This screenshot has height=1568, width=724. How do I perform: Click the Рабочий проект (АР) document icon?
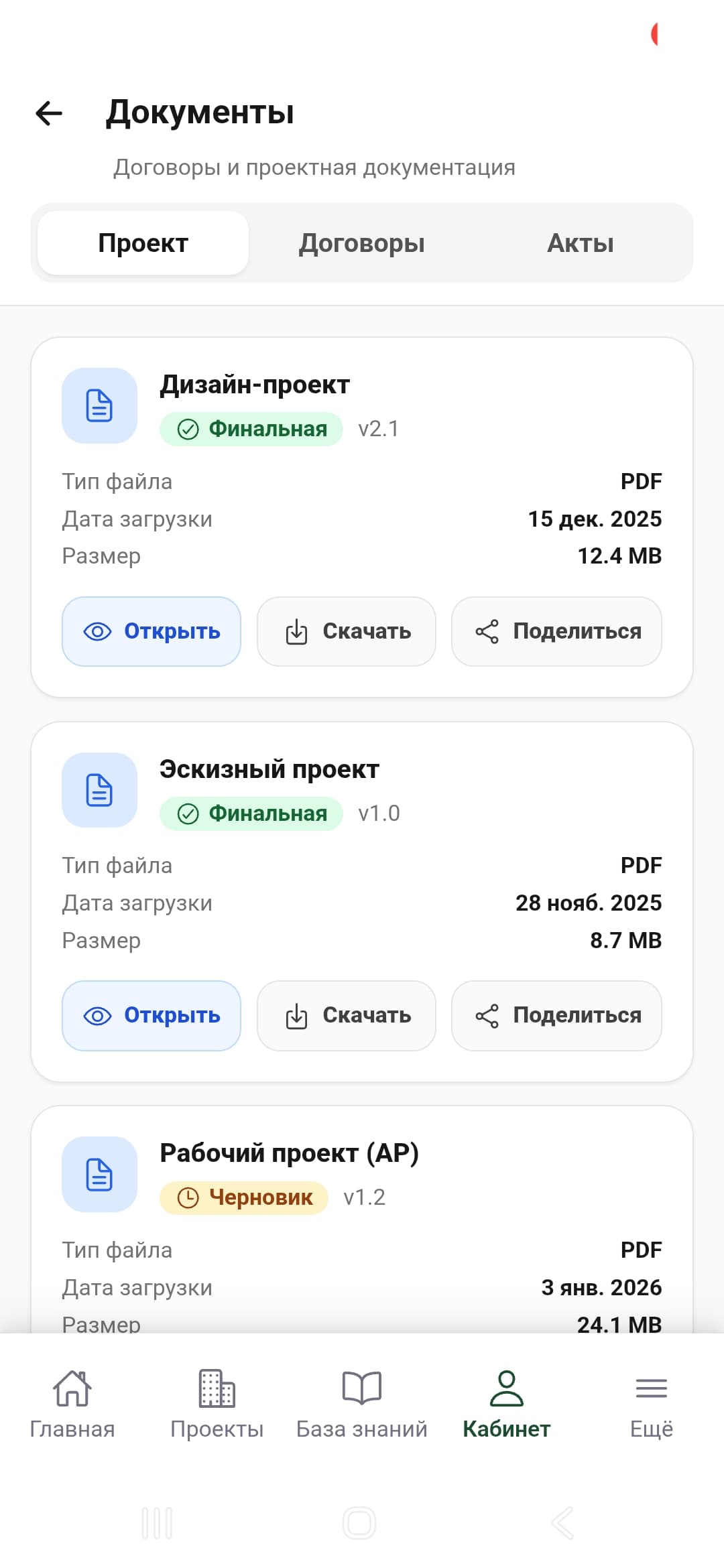pyautogui.click(x=99, y=1174)
